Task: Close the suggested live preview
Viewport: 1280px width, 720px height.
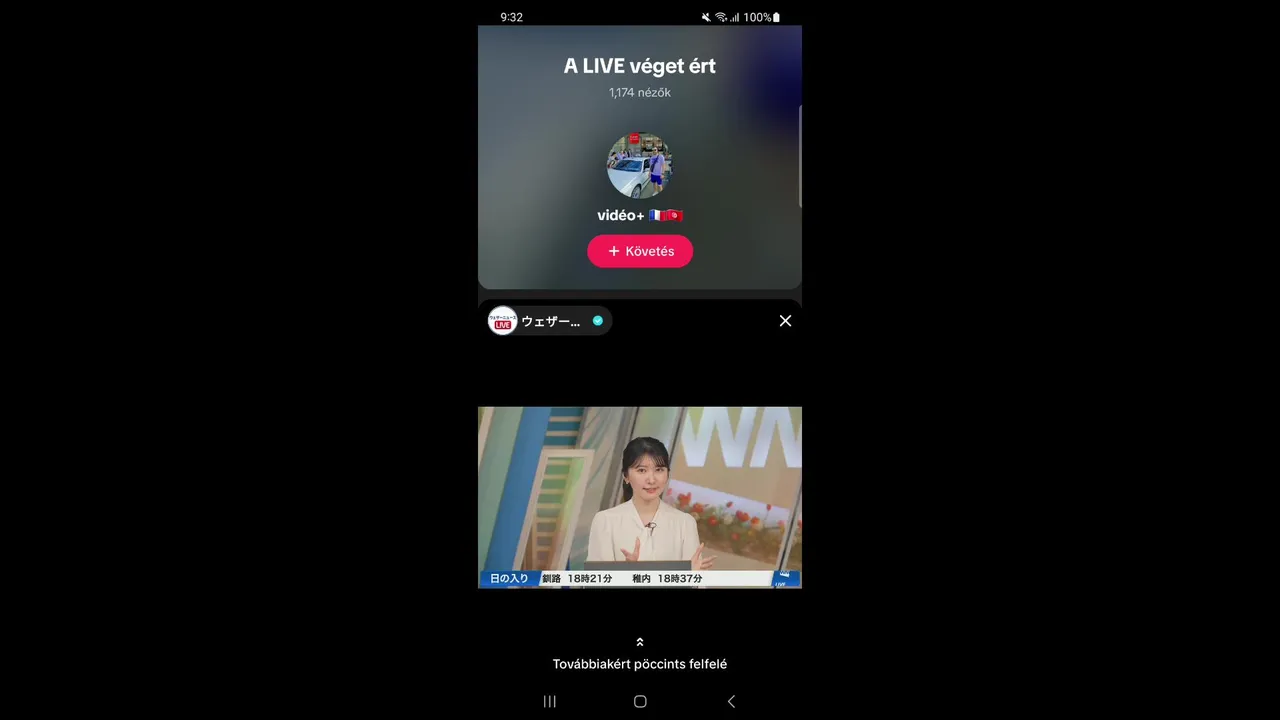Action: [785, 321]
